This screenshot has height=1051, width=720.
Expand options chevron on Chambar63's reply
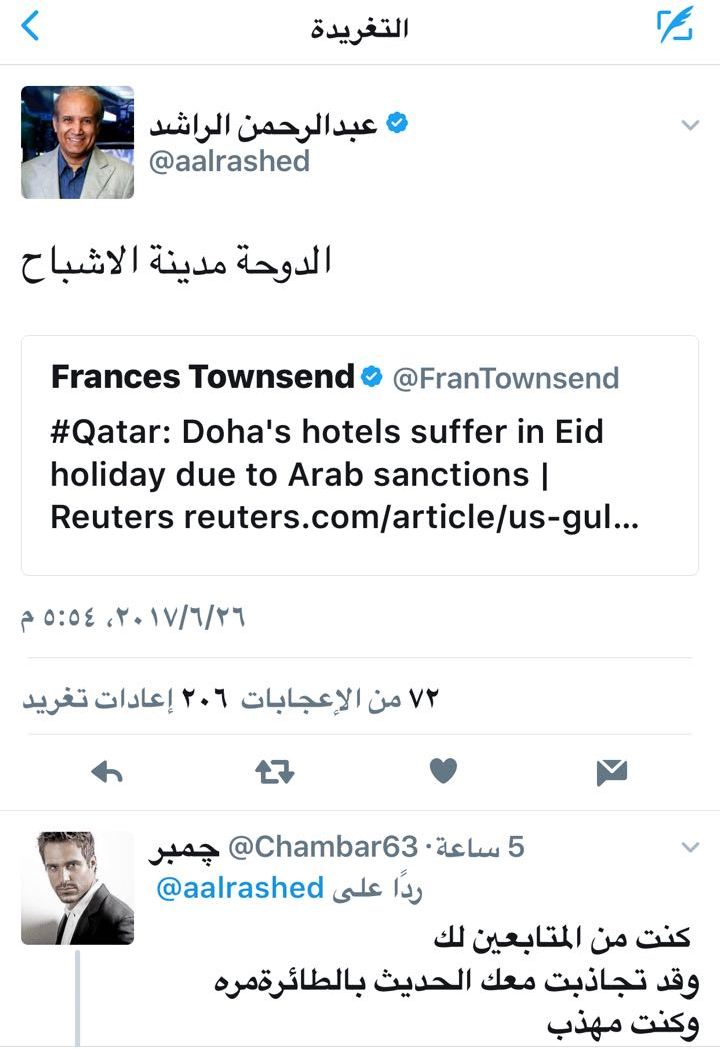tap(689, 848)
